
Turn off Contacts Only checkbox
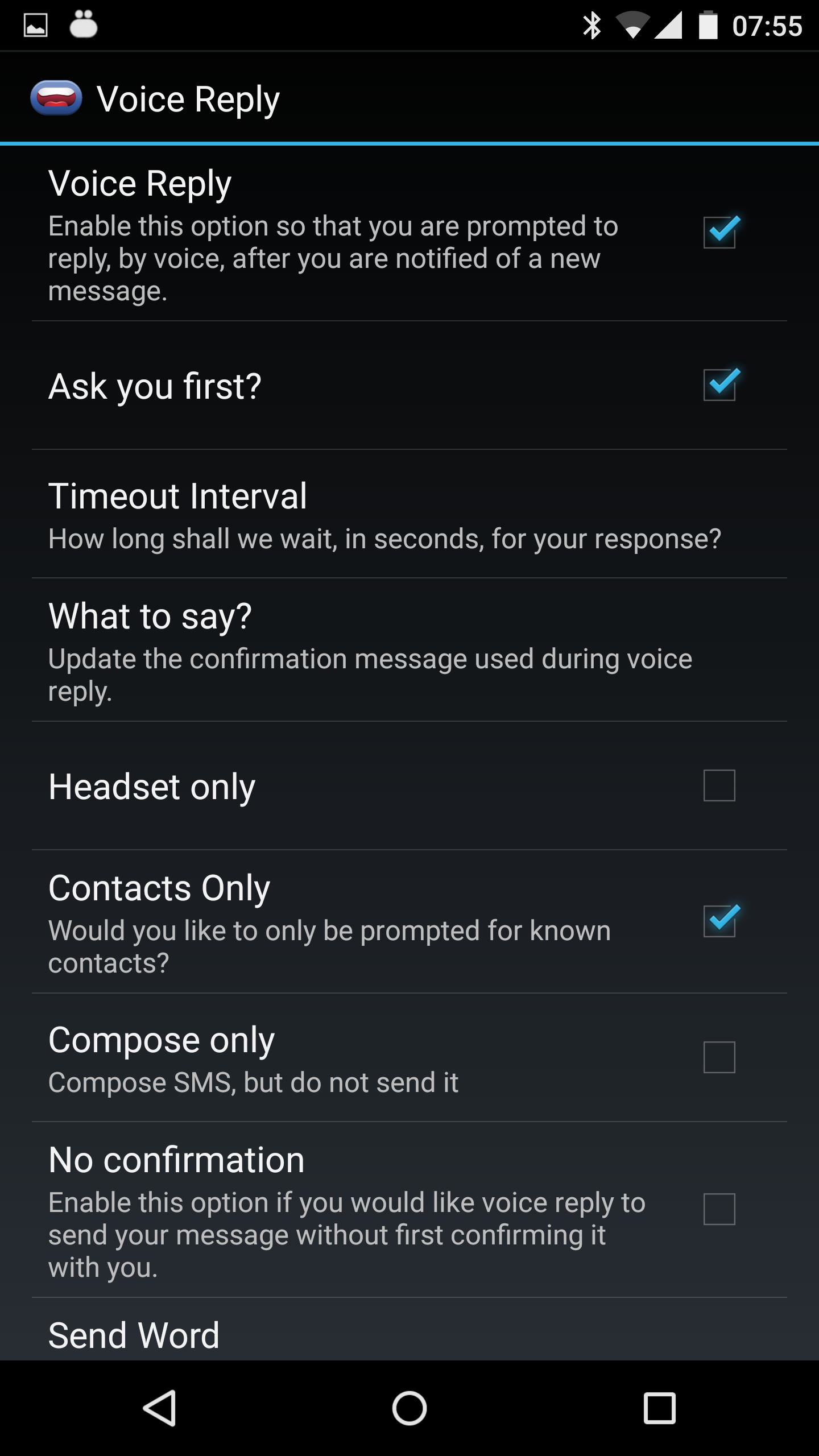tap(720, 920)
